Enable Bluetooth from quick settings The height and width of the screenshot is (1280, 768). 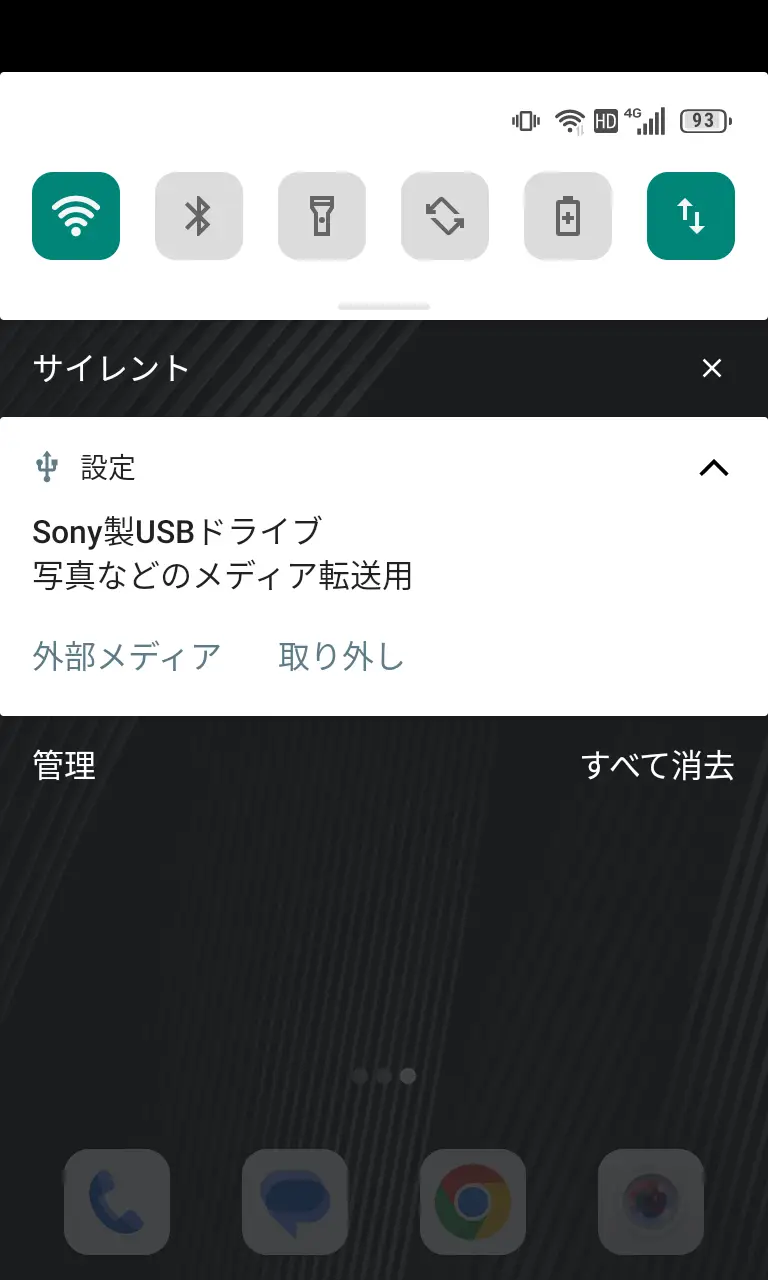199,216
